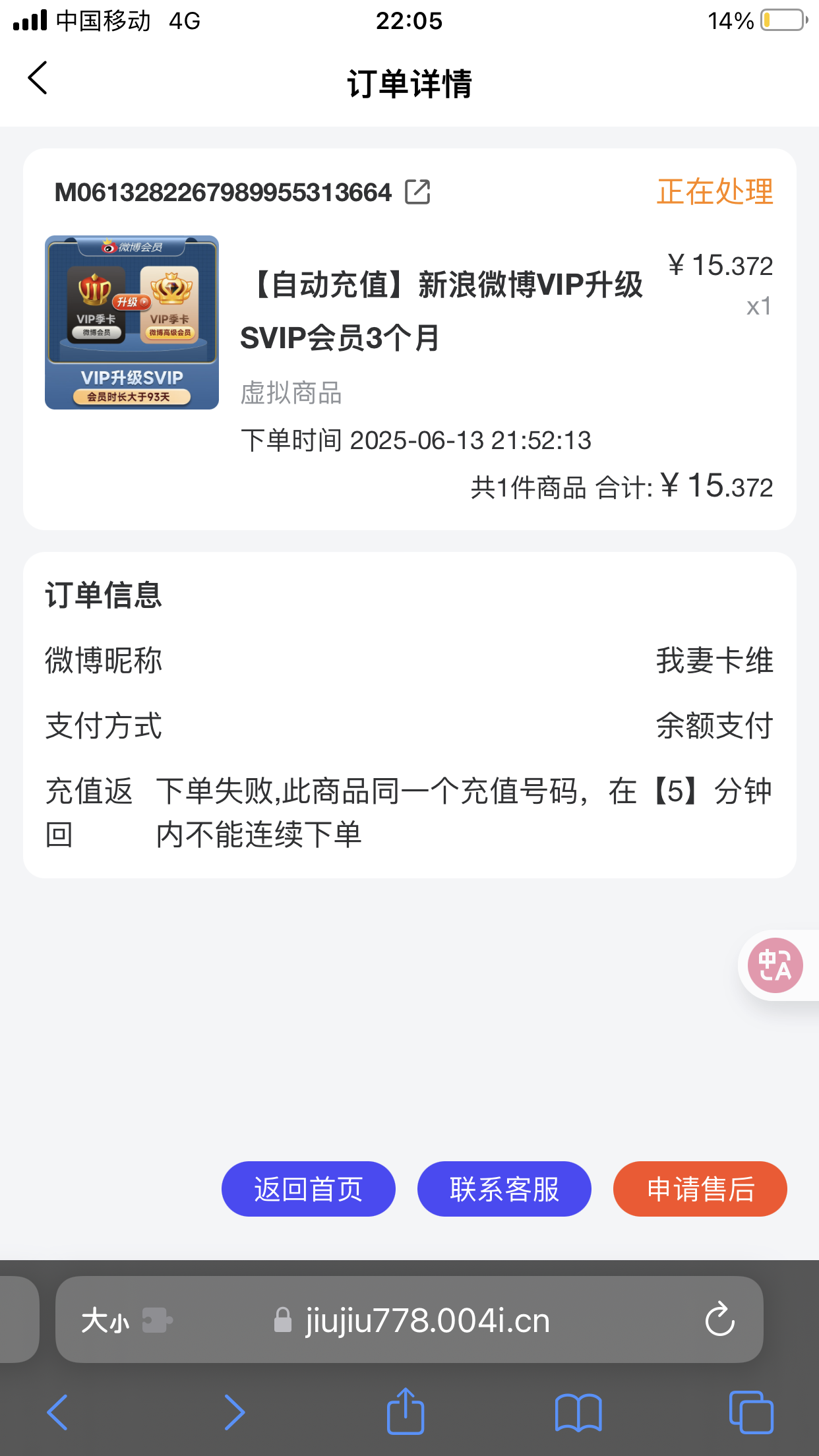819x1456 pixels.
Task: Go back from the order details page
Action: click(x=38, y=78)
